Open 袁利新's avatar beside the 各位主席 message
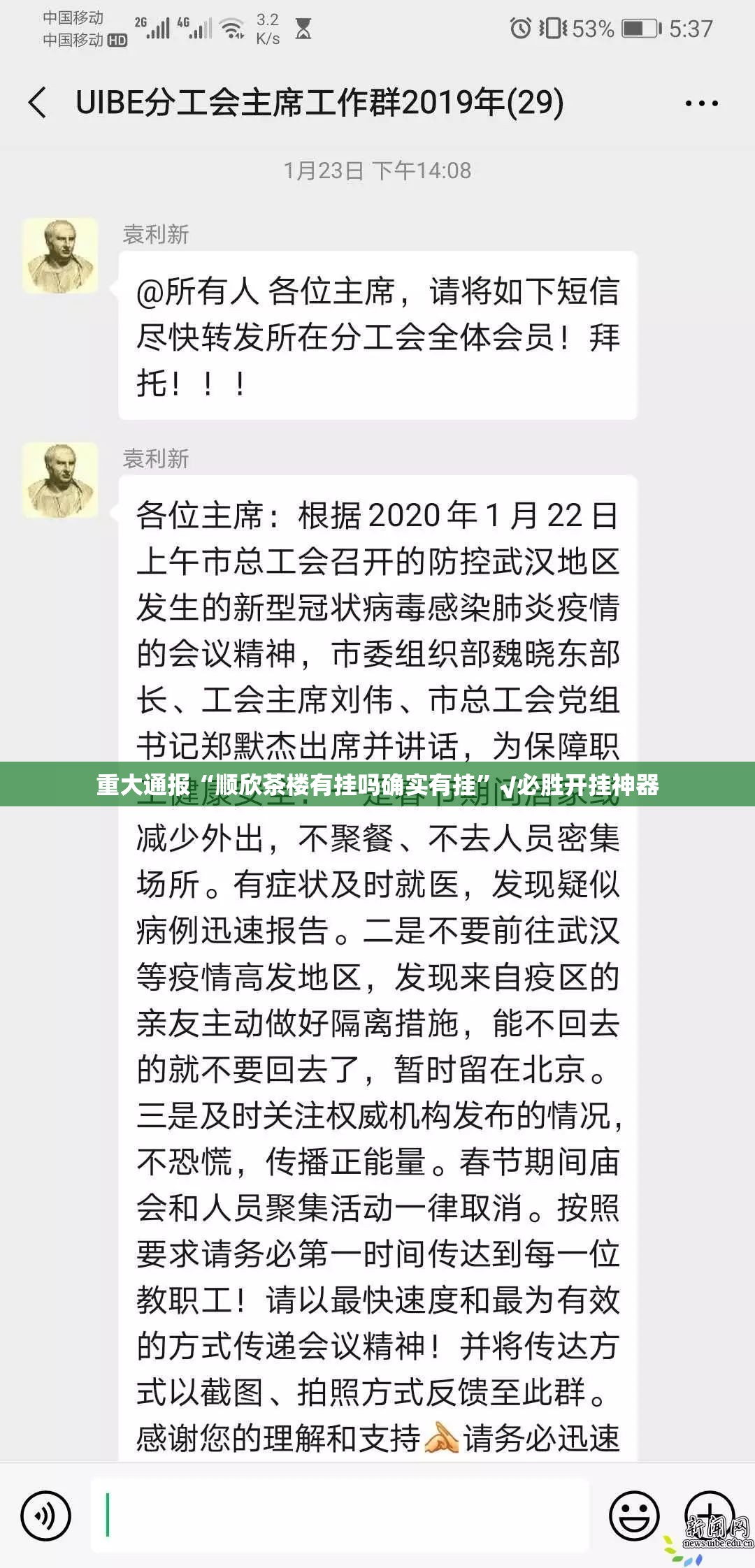The image size is (755, 1568). 60,479
